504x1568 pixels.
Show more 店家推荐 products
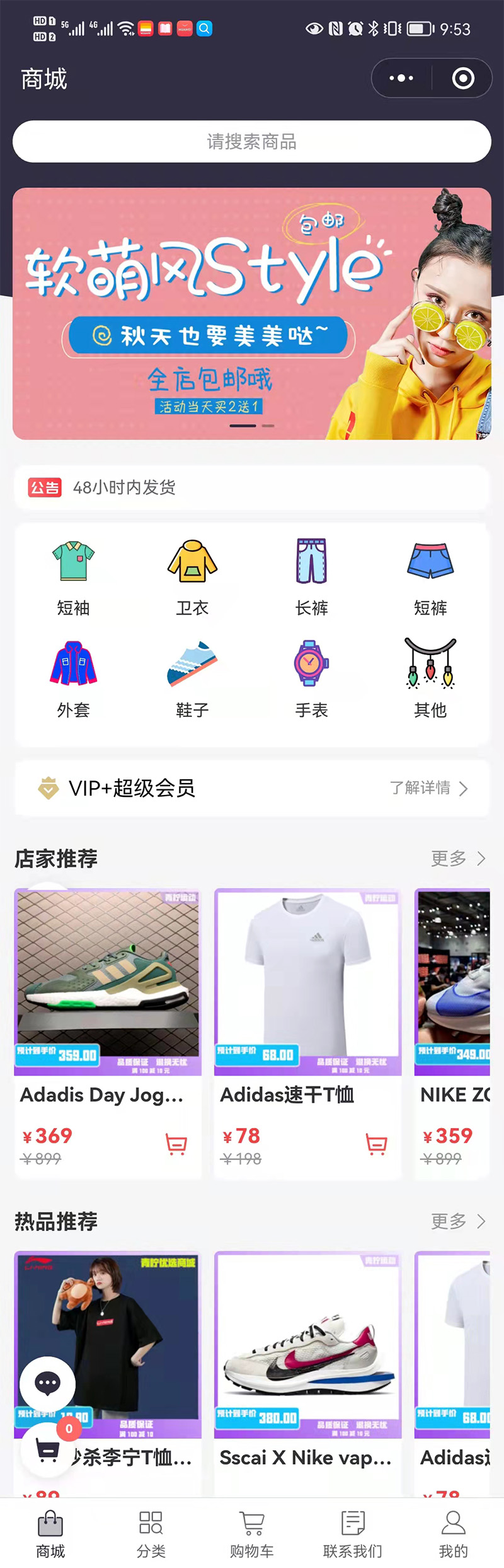458,858
